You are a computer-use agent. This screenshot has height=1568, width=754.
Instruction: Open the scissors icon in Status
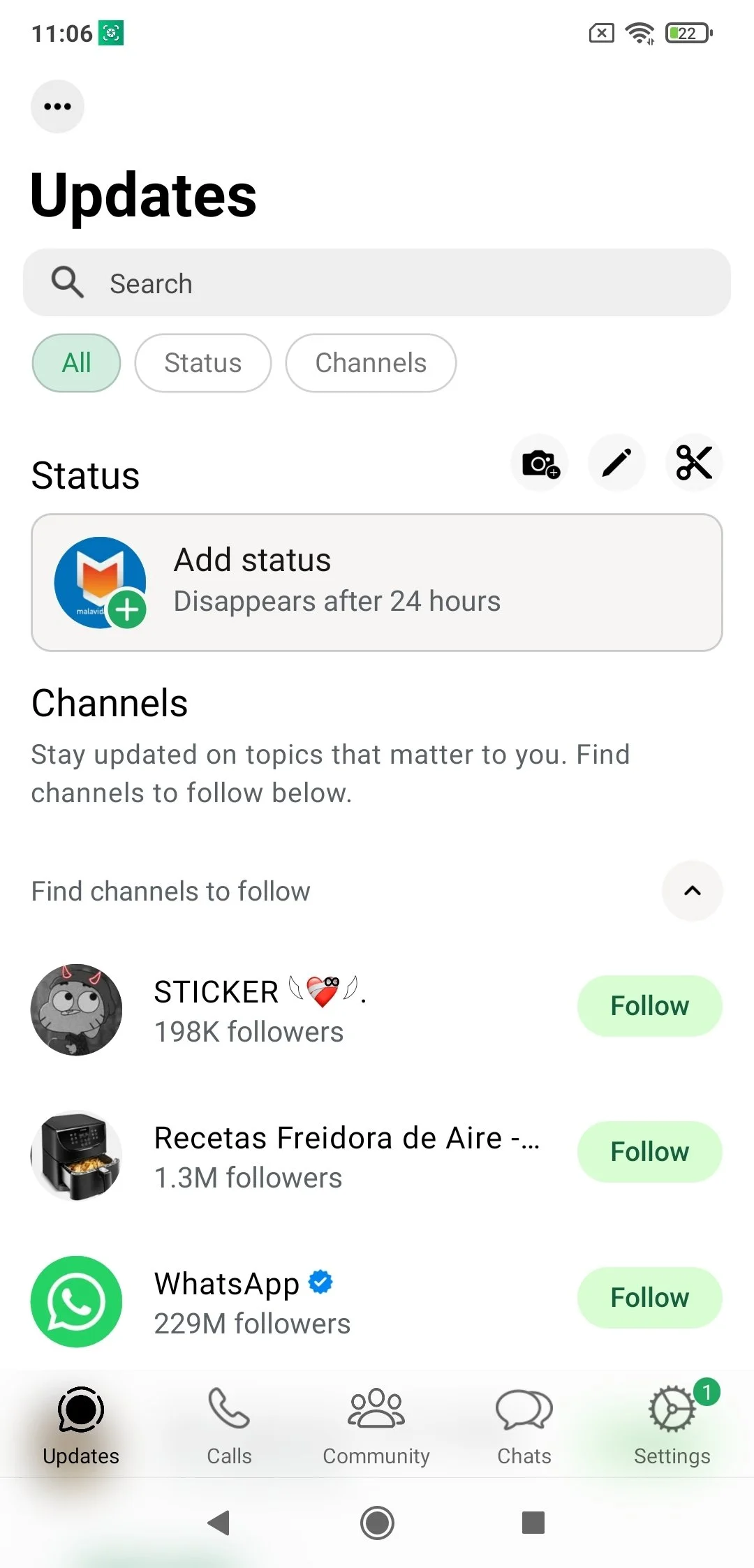tap(694, 463)
